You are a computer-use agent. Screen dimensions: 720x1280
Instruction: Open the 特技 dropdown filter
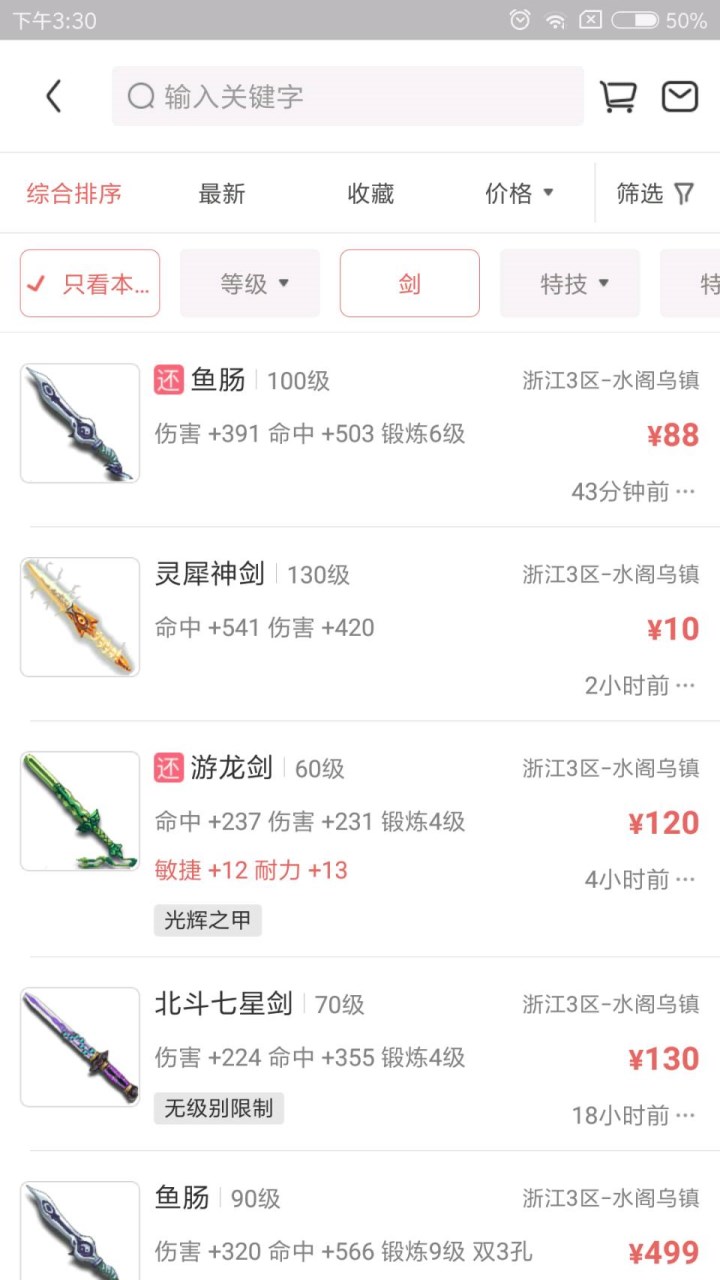coord(569,283)
